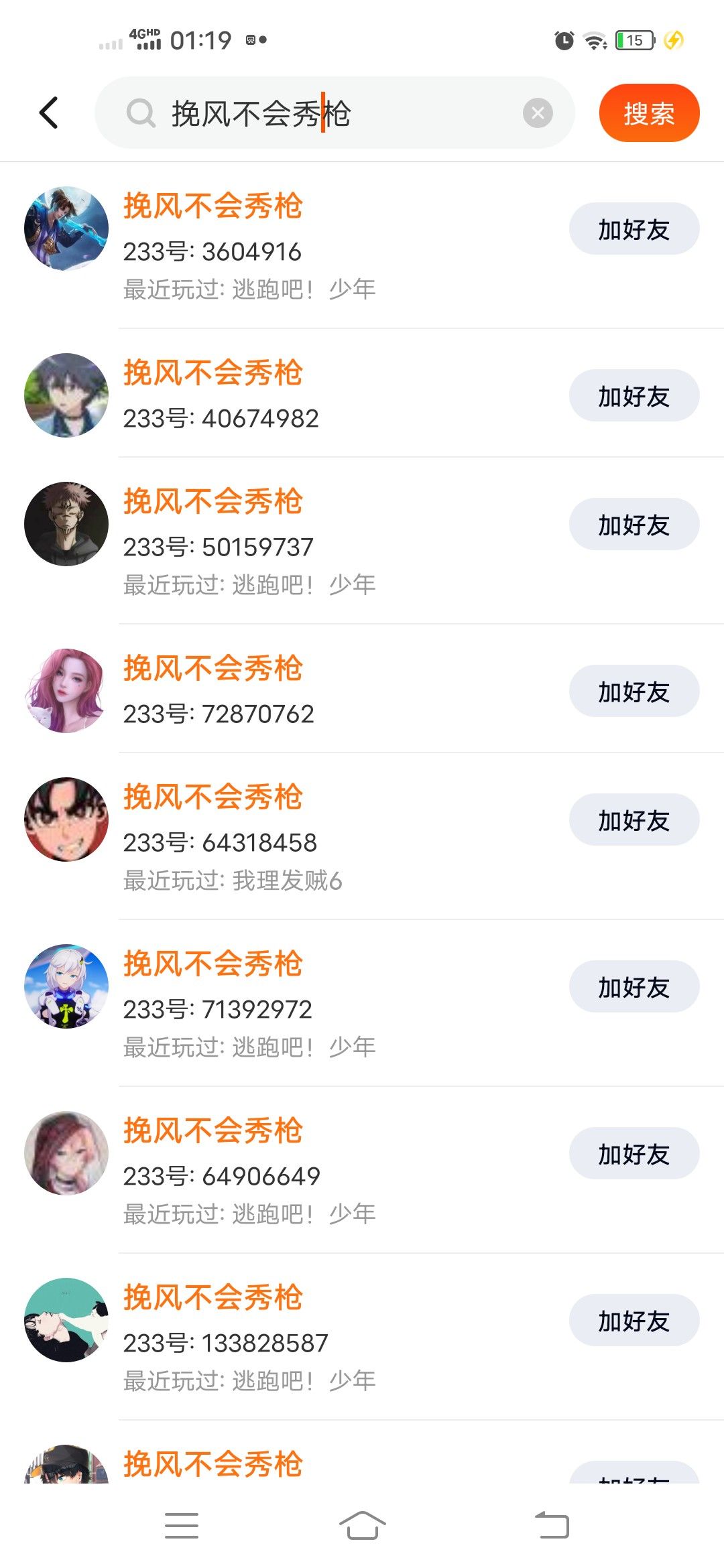Add friend for user 233号 50159737
The width and height of the screenshot is (724, 1568).
633,525
